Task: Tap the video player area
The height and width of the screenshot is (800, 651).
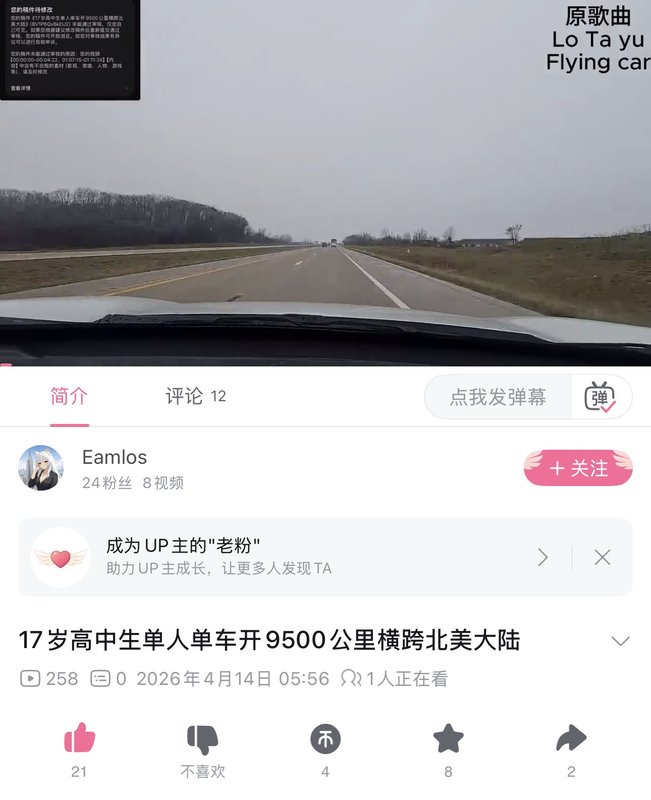Action: [x=325, y=200]
